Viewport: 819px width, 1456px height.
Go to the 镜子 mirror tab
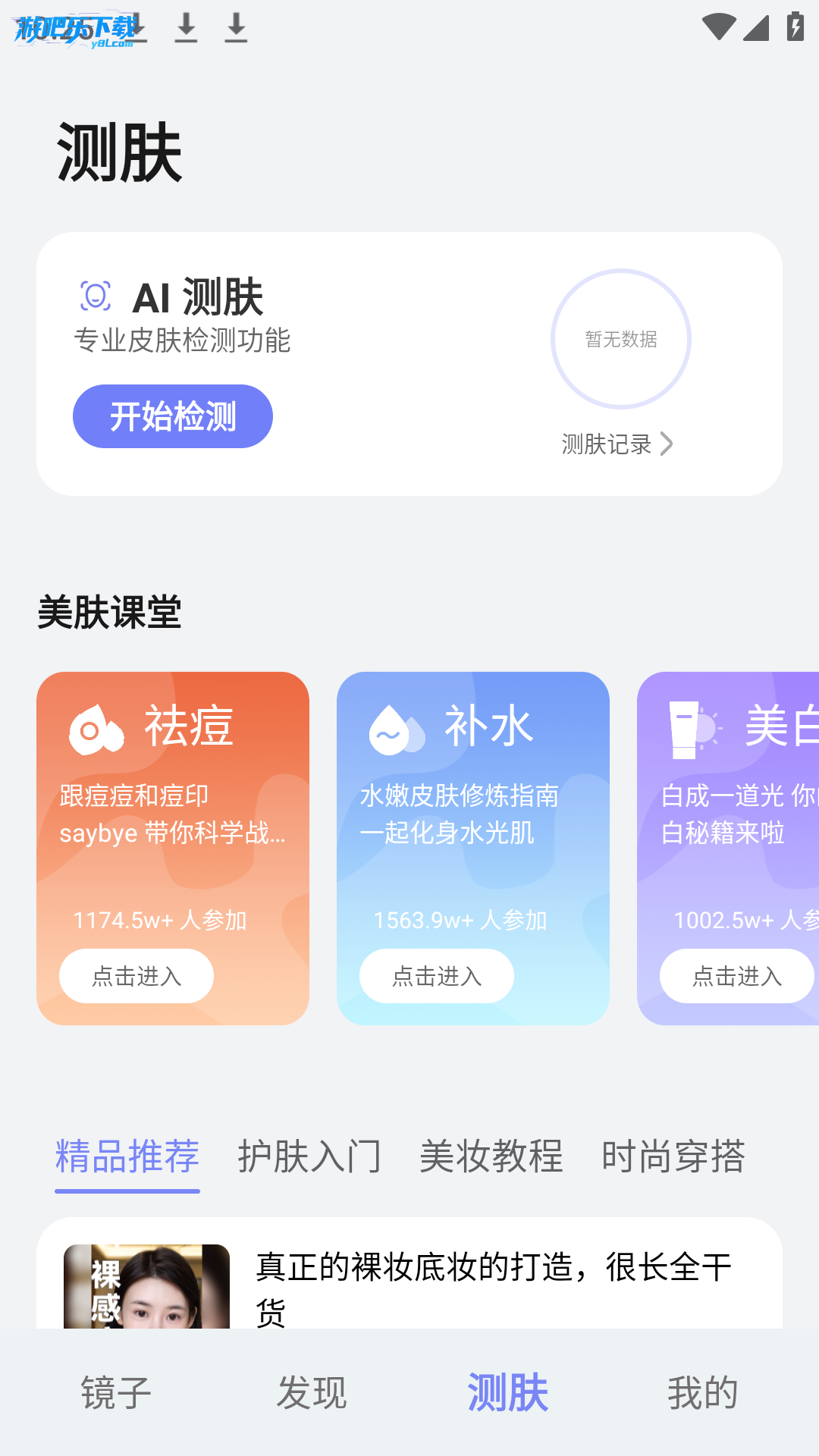click(x=116, y=1392)
